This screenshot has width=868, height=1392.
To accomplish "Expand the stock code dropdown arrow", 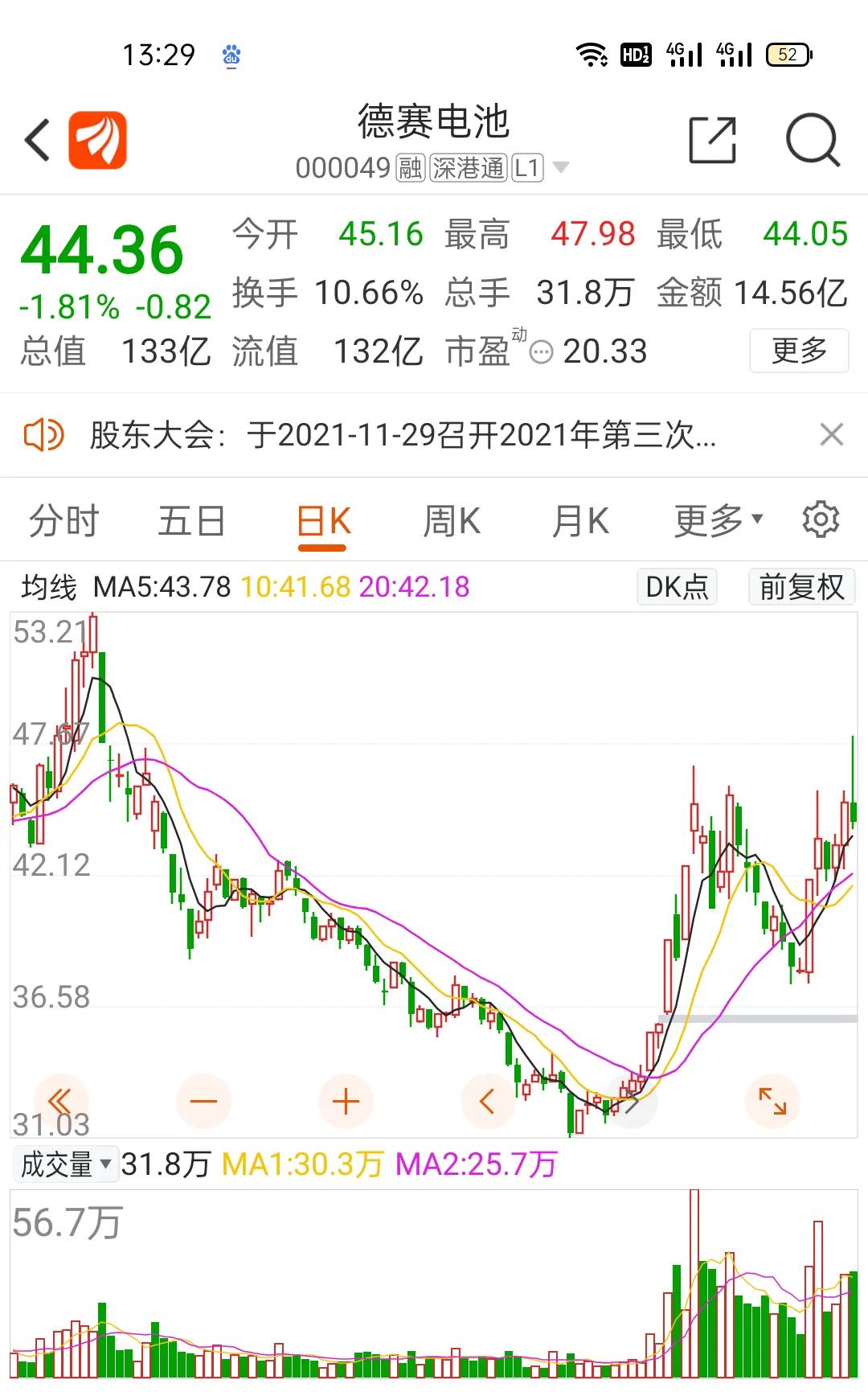I will (x=561, y=168).
